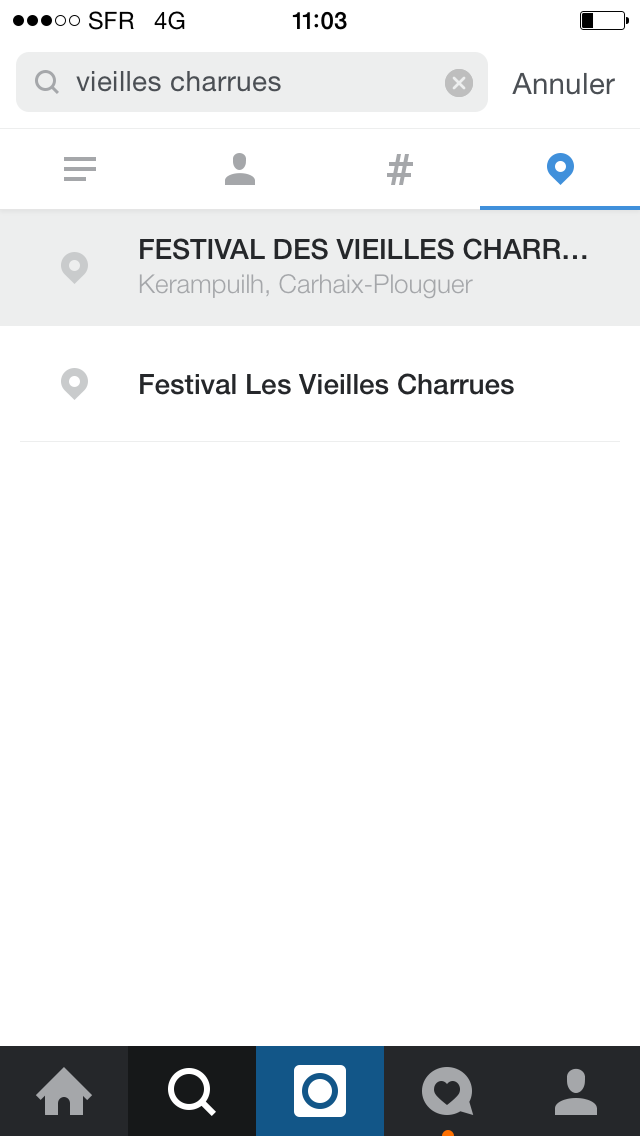This screenshot has width=640, height=1136.
Task: Clear the search text
Action: click(459, 83)
